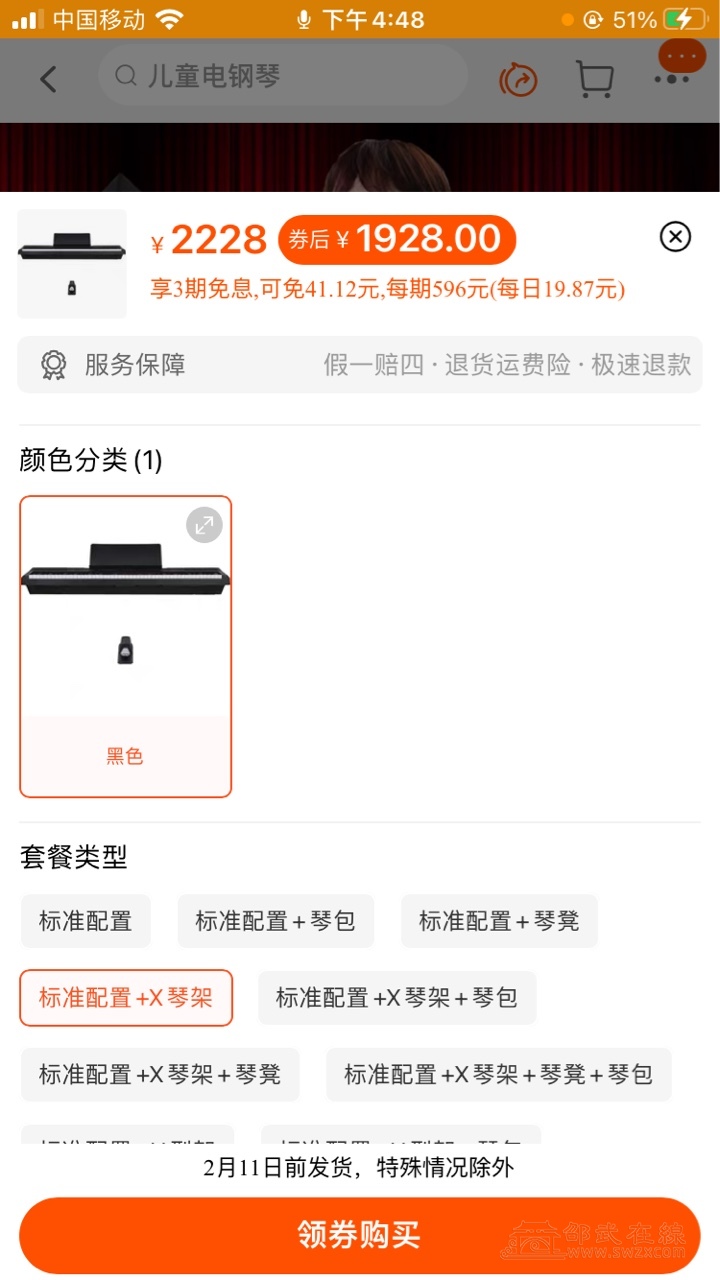720x1280 pixels.
Task: Select 标准配置+琴包 package
Action: coord(275,921)
